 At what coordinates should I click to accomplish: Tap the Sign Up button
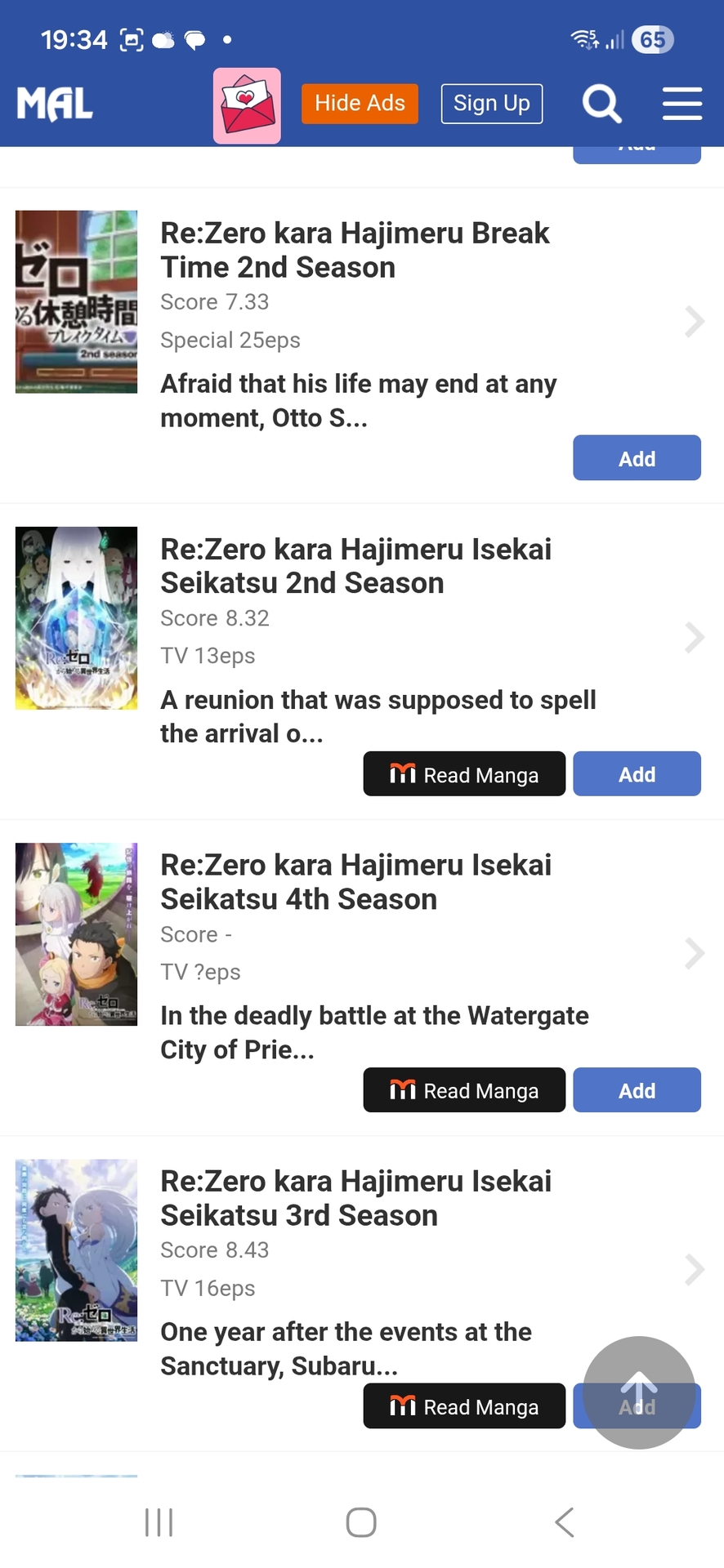491,104
